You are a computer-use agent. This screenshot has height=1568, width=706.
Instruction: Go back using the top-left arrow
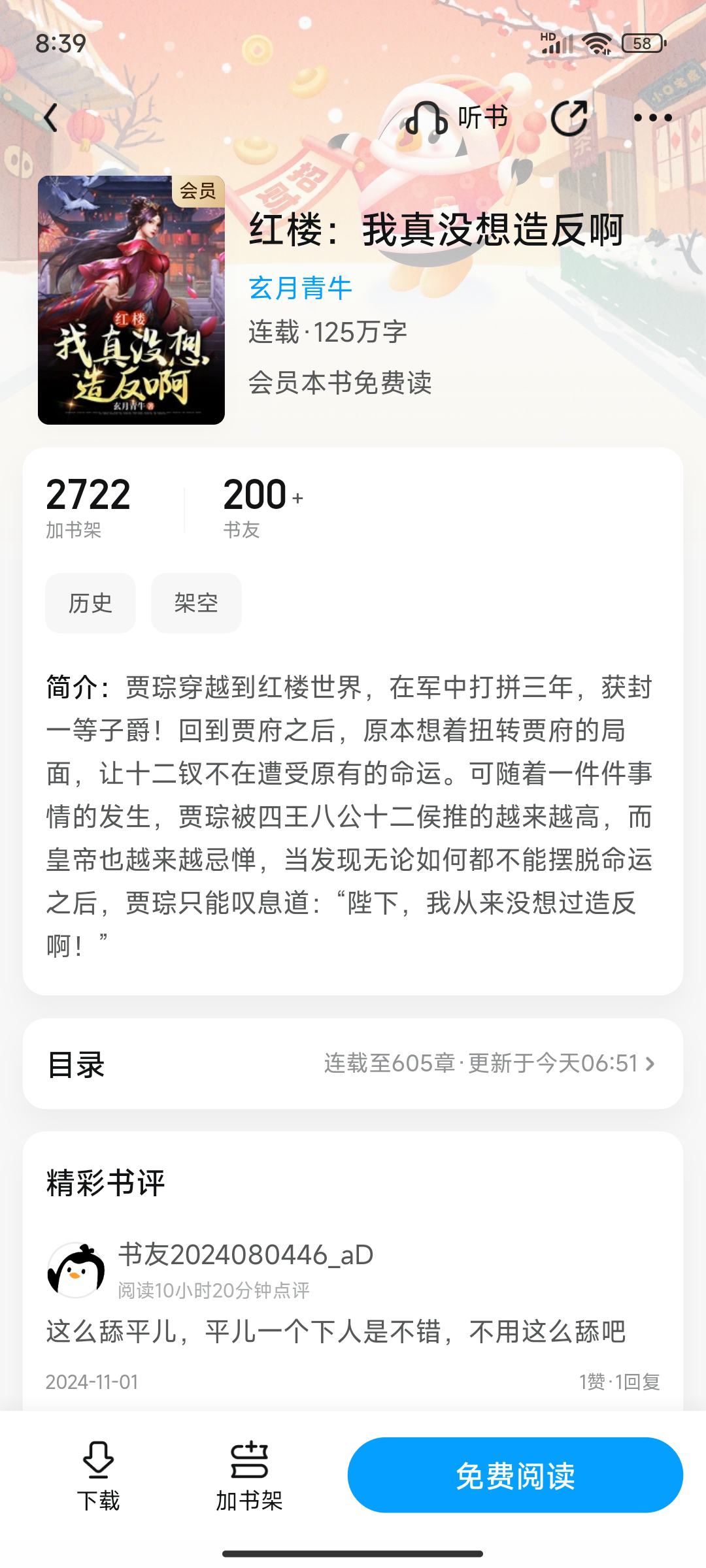click(51, 118)
